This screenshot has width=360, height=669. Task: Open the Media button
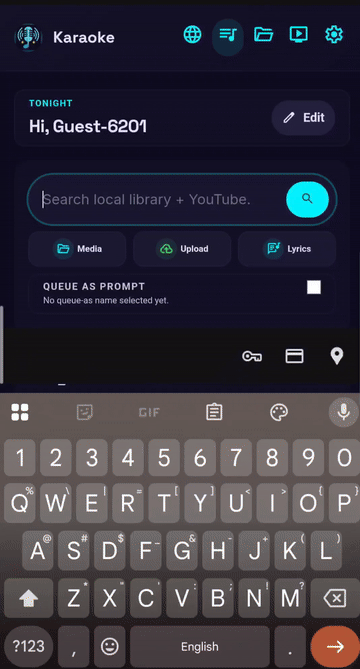click(x=77, y=249)
